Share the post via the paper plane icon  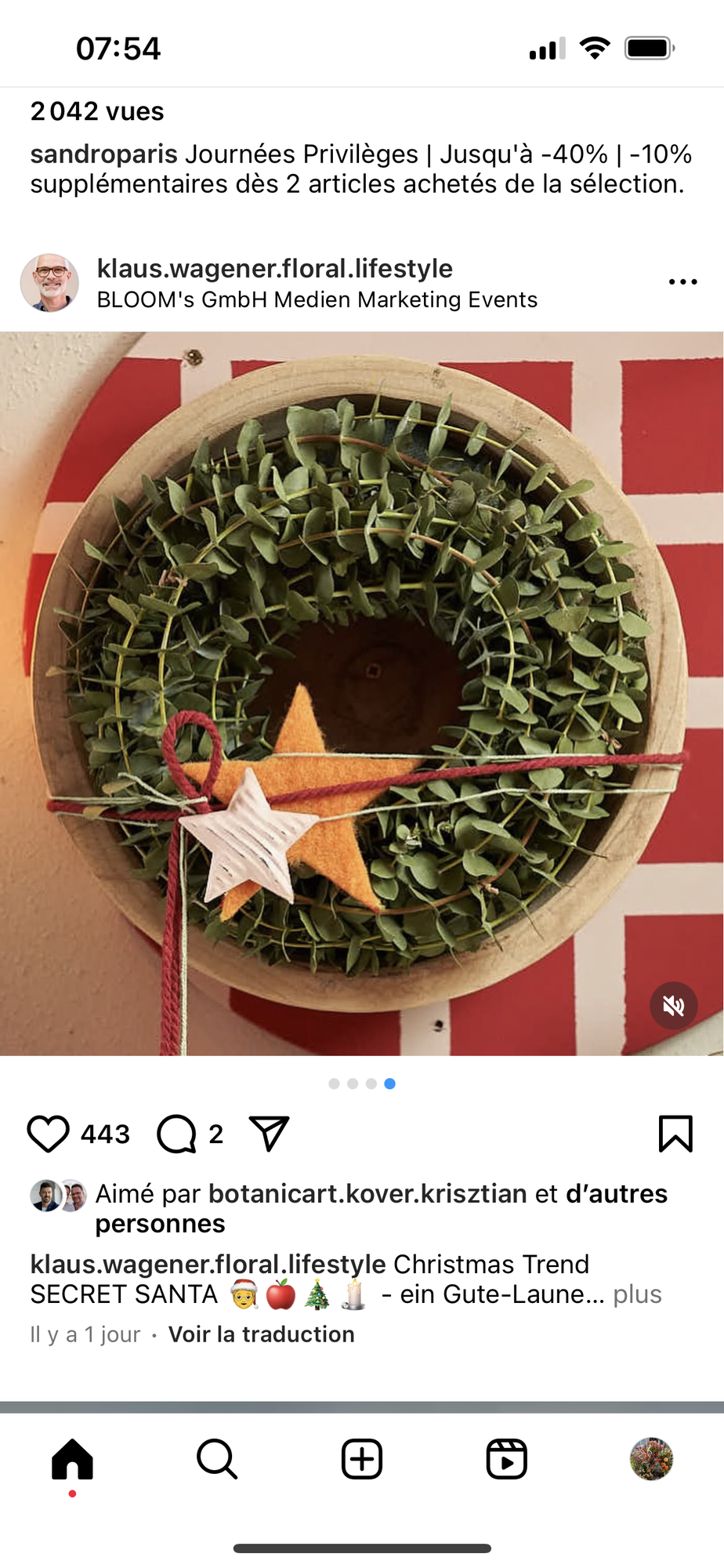tap(269, 1134)
